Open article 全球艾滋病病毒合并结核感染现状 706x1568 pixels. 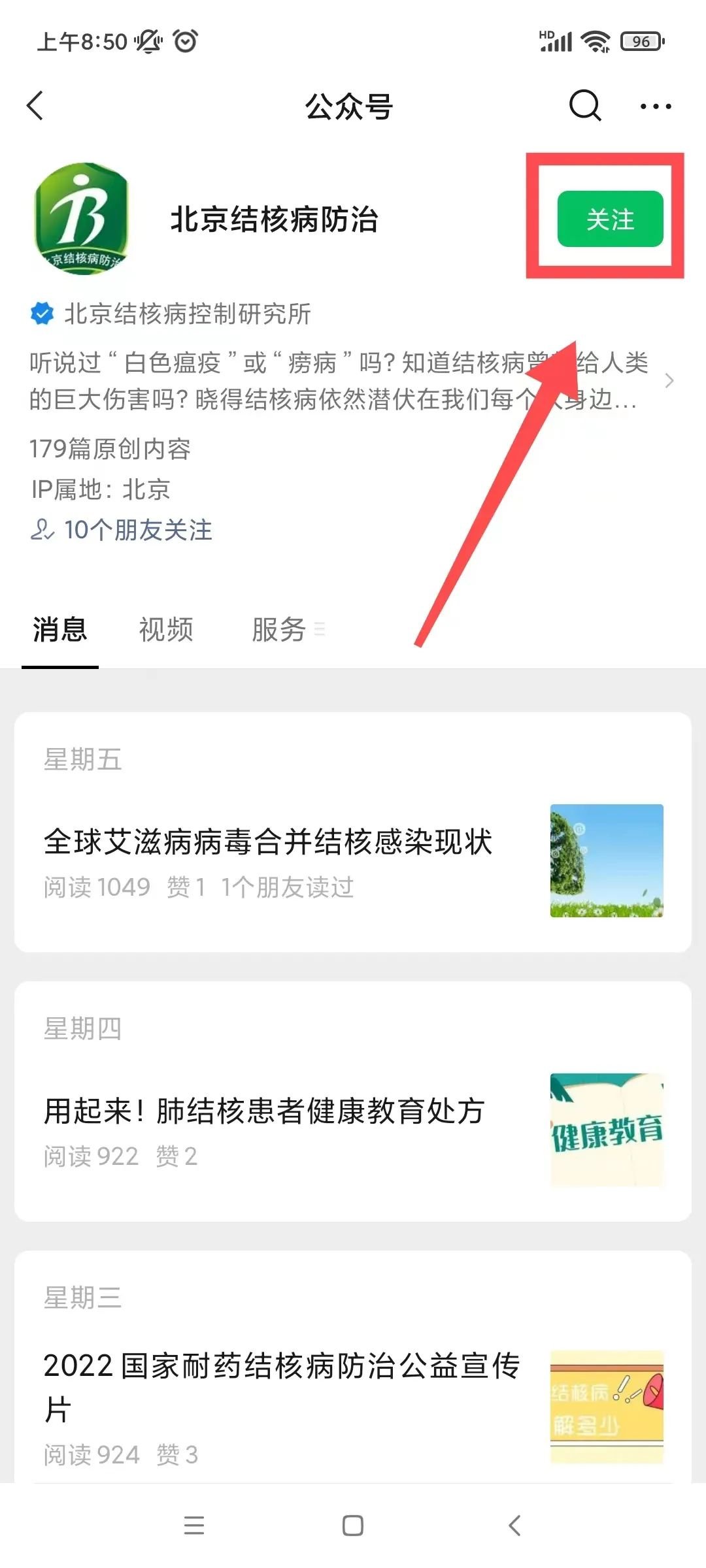268,841
